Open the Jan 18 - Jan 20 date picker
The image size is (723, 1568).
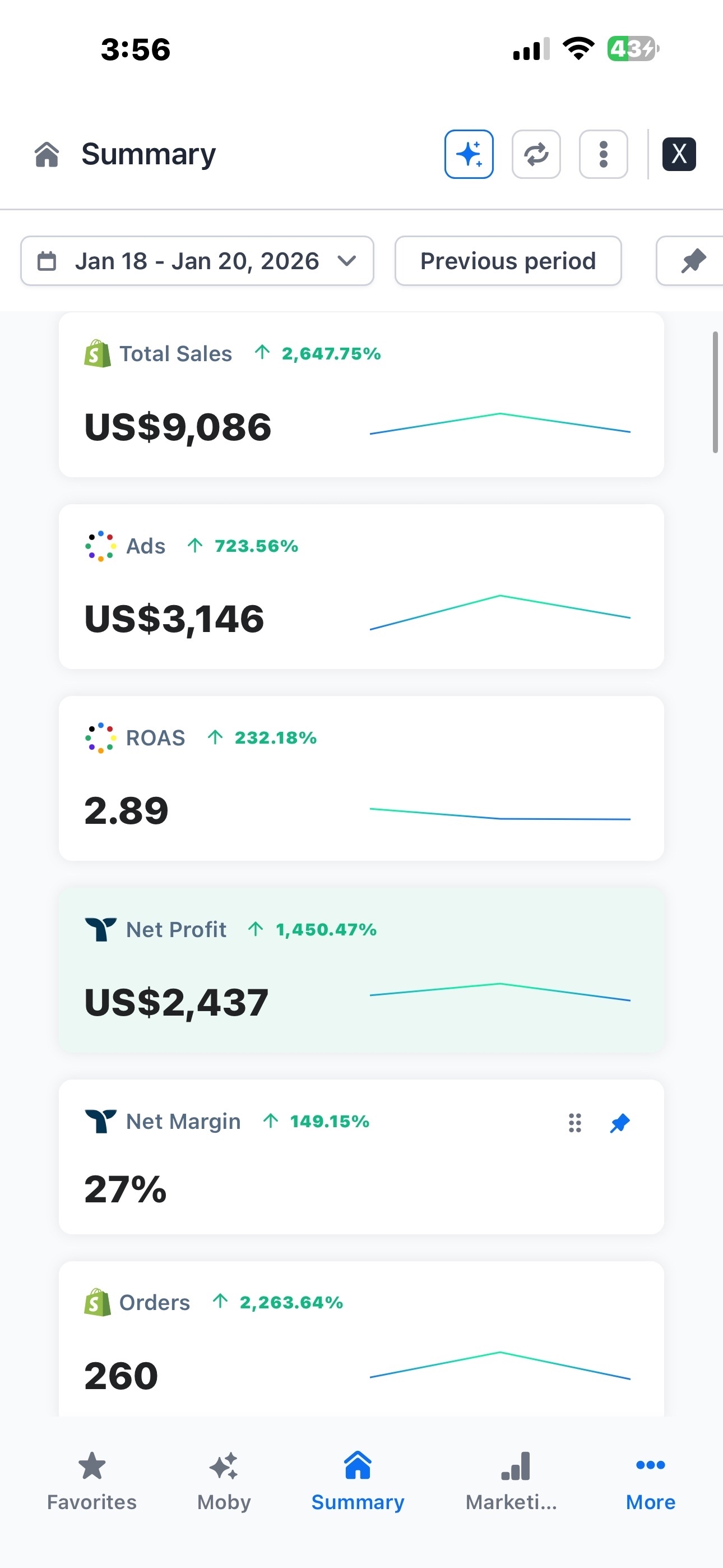[x=197, y=261]
